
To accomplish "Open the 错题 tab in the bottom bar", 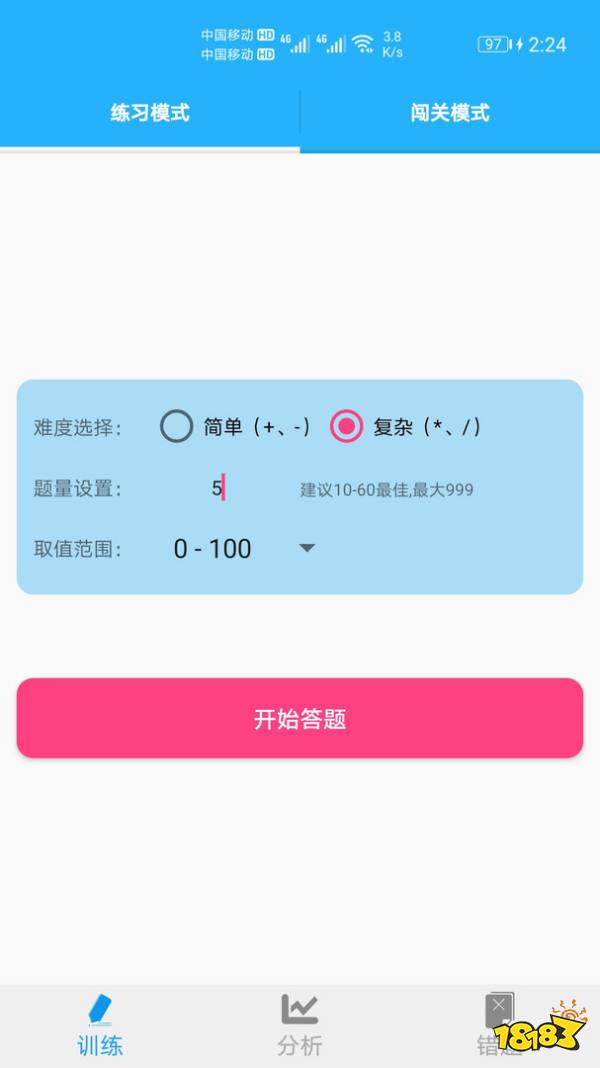I will (x=499, y=1025).
